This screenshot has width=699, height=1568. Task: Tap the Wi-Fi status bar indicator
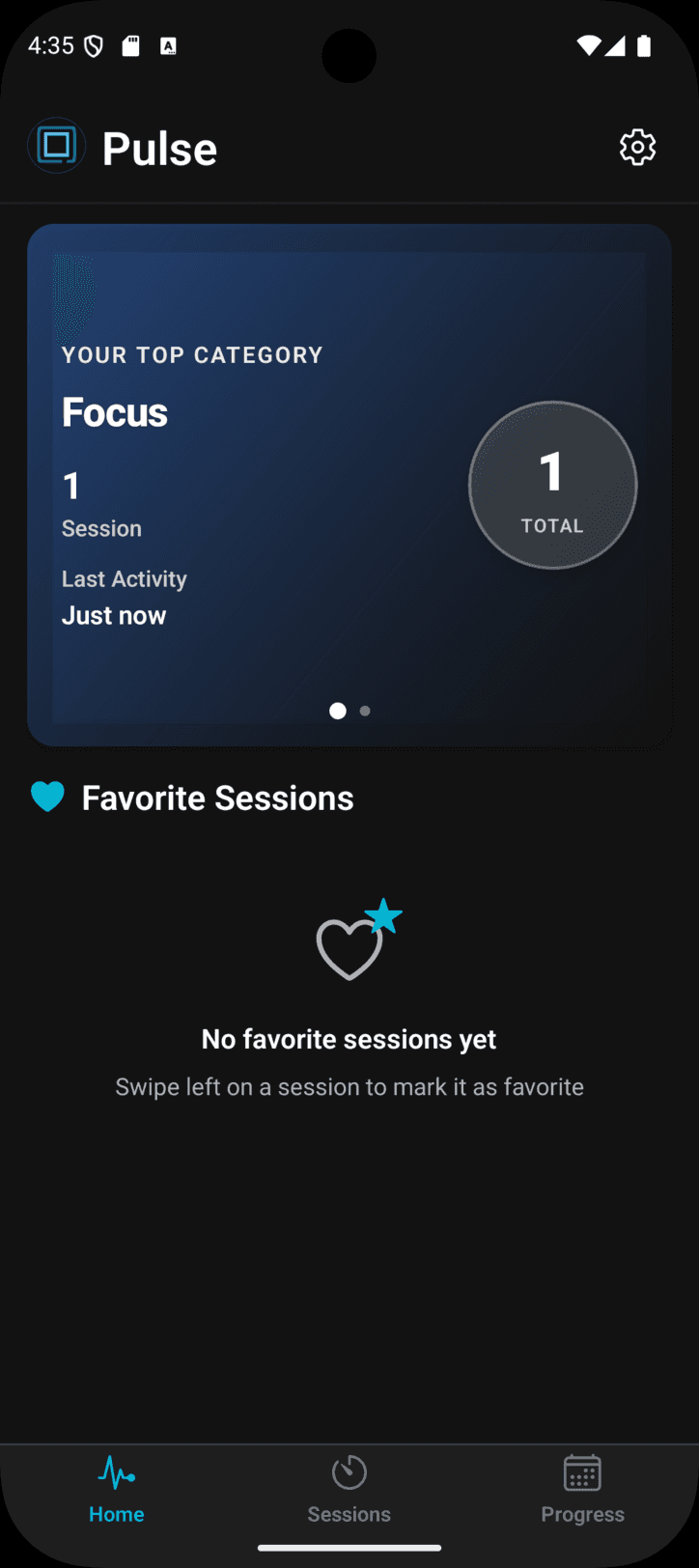click(x=588, y=45)
